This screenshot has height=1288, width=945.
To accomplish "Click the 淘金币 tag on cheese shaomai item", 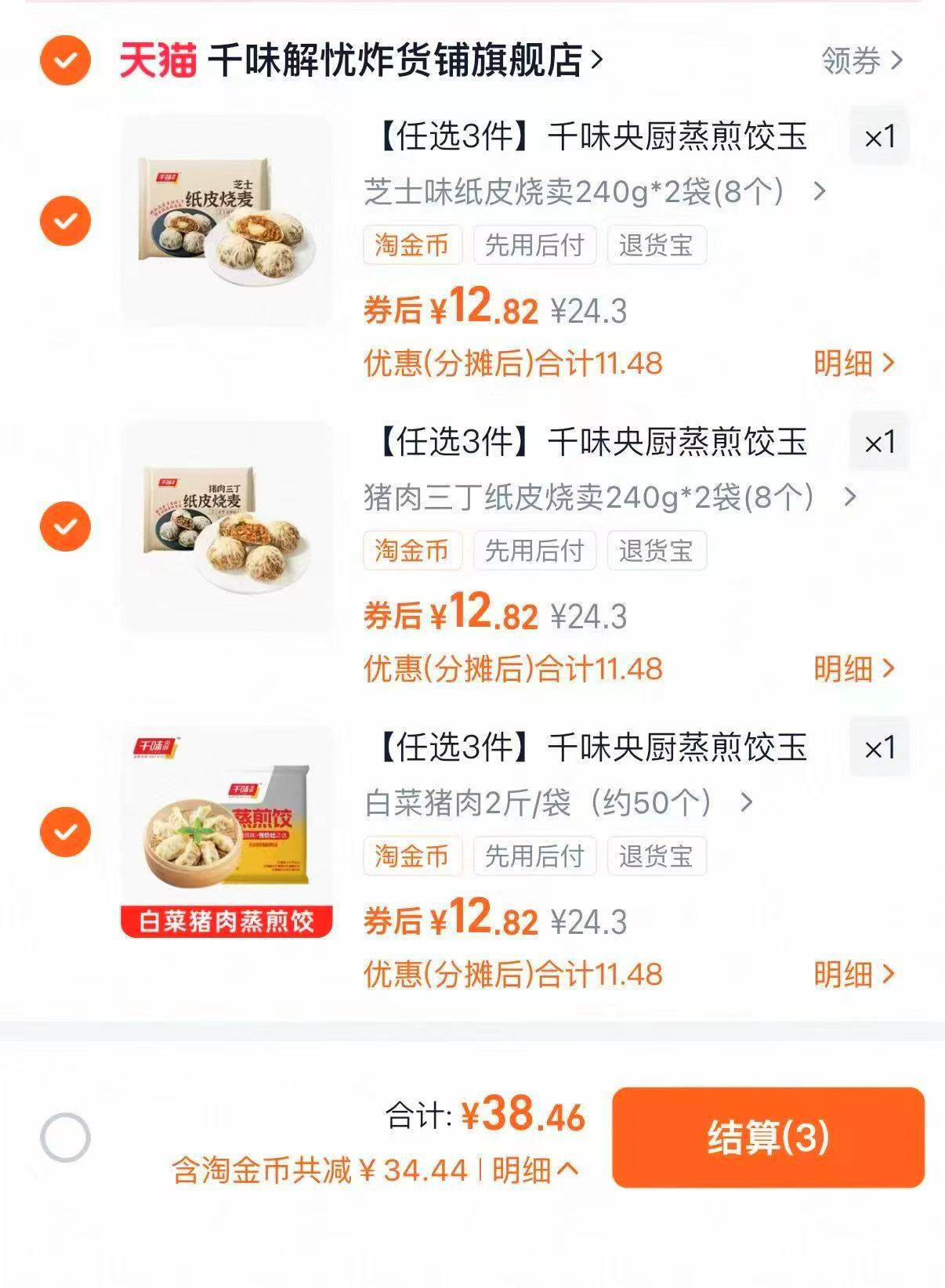I will point(414,245).
